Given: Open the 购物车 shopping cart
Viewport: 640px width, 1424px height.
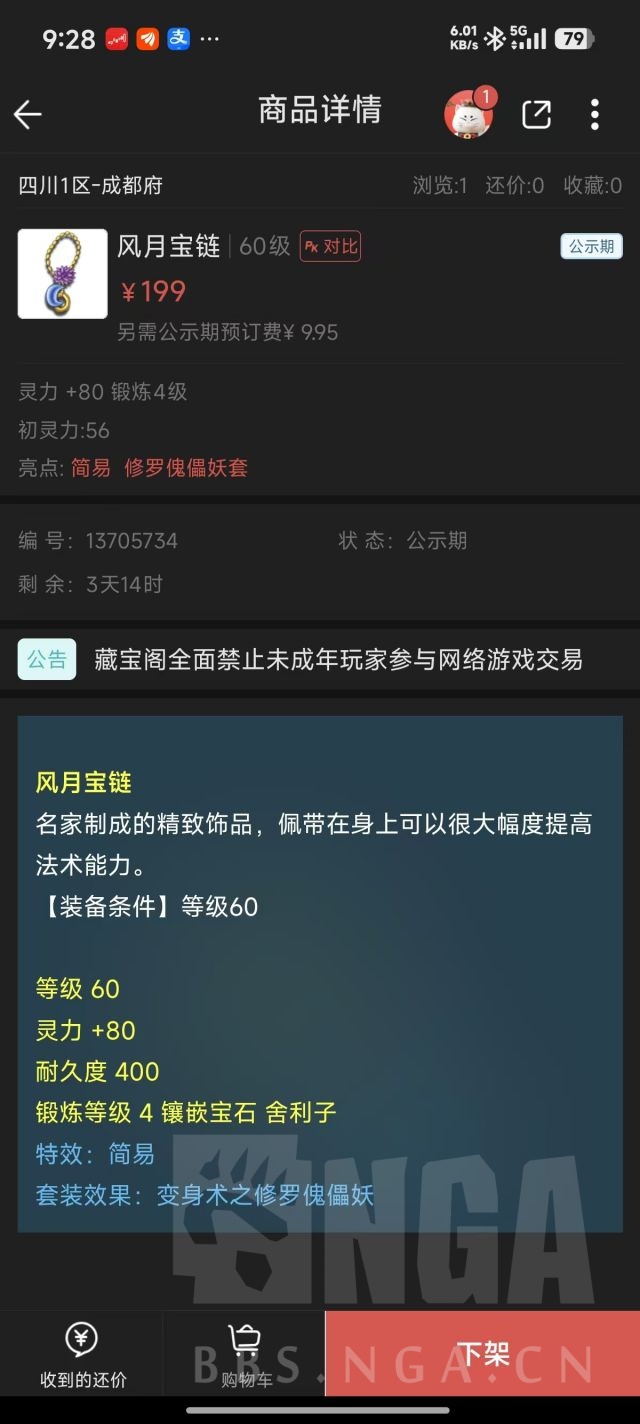Looking at the screenshot, I should (245, 1355).
